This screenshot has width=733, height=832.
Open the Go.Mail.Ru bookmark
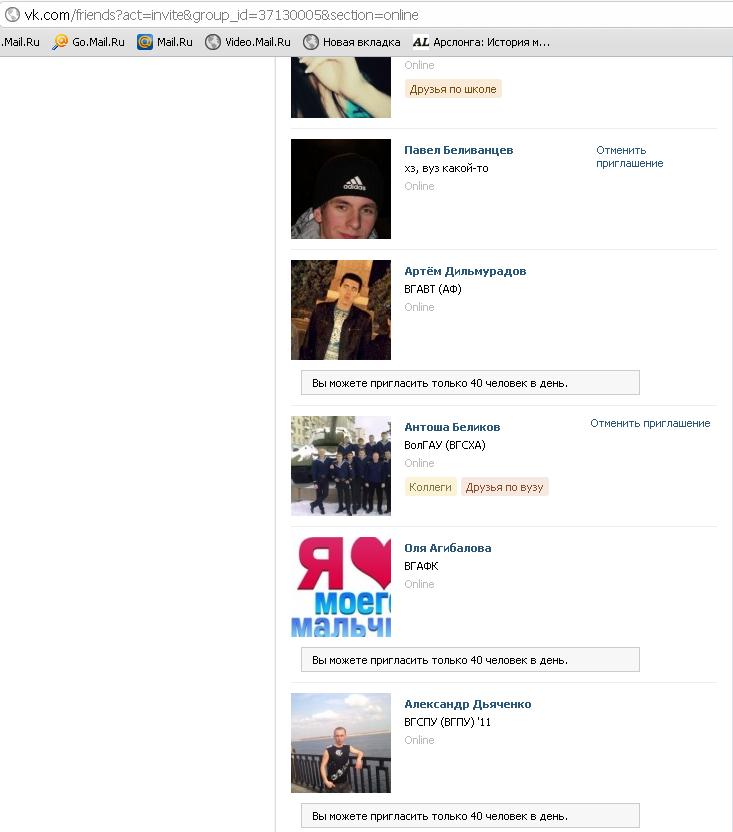coord(89,42)
